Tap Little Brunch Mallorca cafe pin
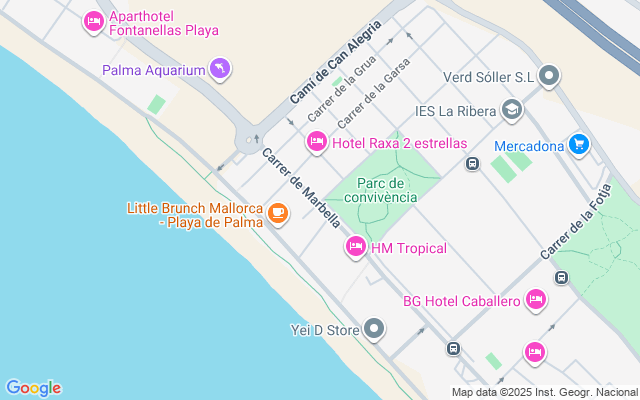Screen dimensions: 640x400 [277, 213]
